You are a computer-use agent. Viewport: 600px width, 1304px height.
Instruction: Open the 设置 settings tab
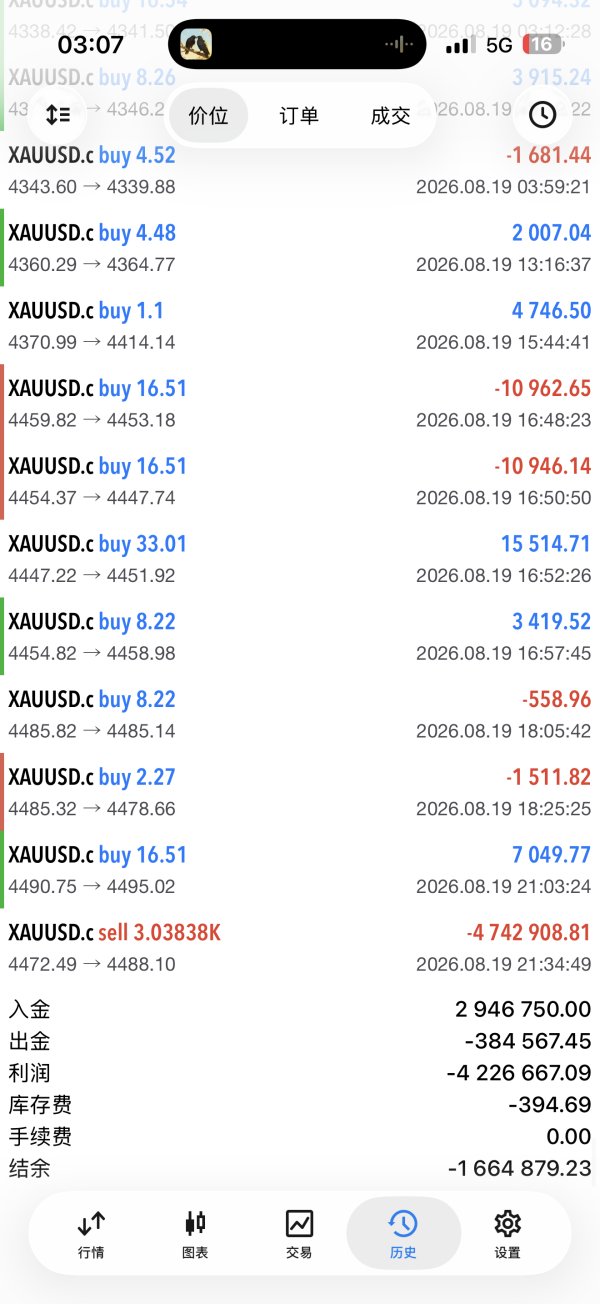507,1234
